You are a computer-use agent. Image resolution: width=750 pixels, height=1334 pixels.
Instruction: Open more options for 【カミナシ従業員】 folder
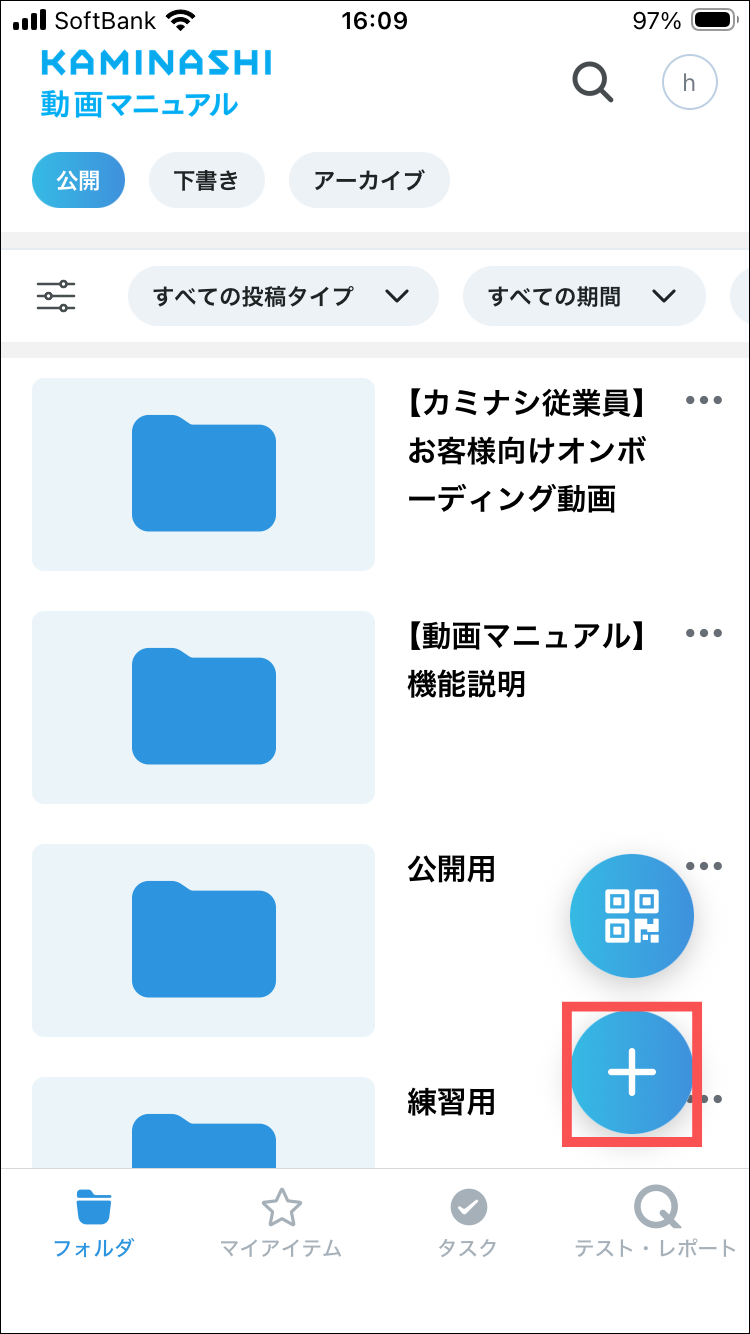[x=704, y=400]
